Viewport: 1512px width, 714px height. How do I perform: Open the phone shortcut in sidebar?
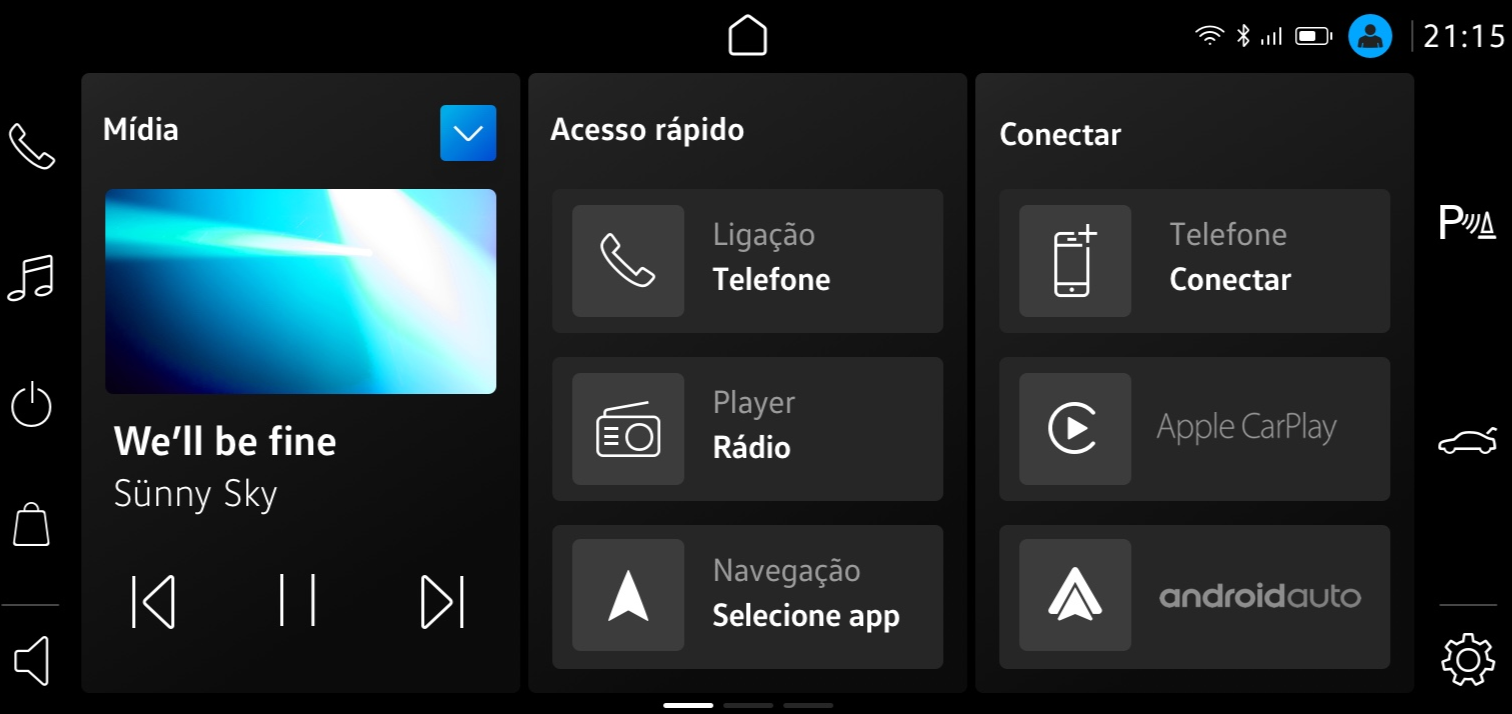pyautogui.click(x=31, y=146)
